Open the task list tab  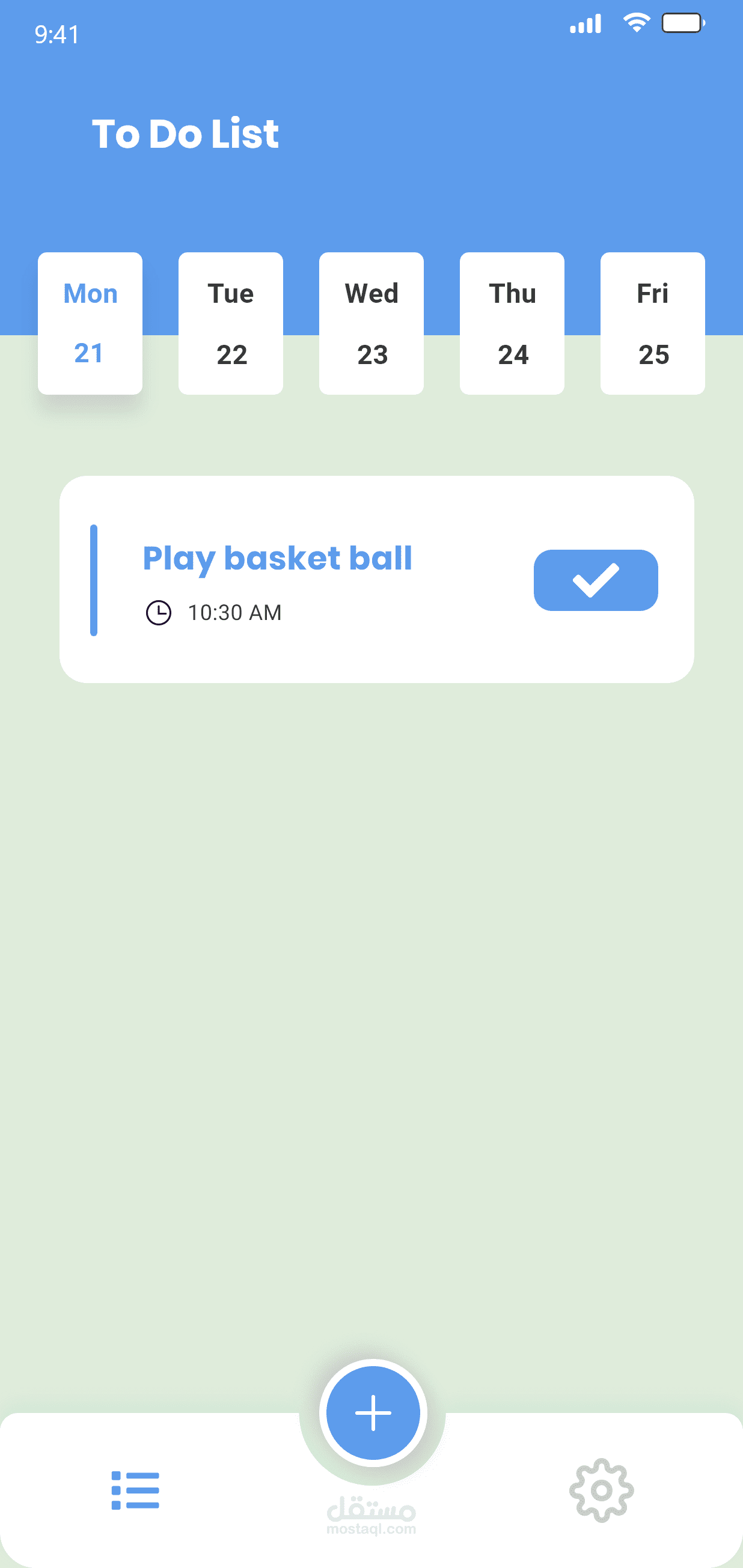coord(135,1490)
